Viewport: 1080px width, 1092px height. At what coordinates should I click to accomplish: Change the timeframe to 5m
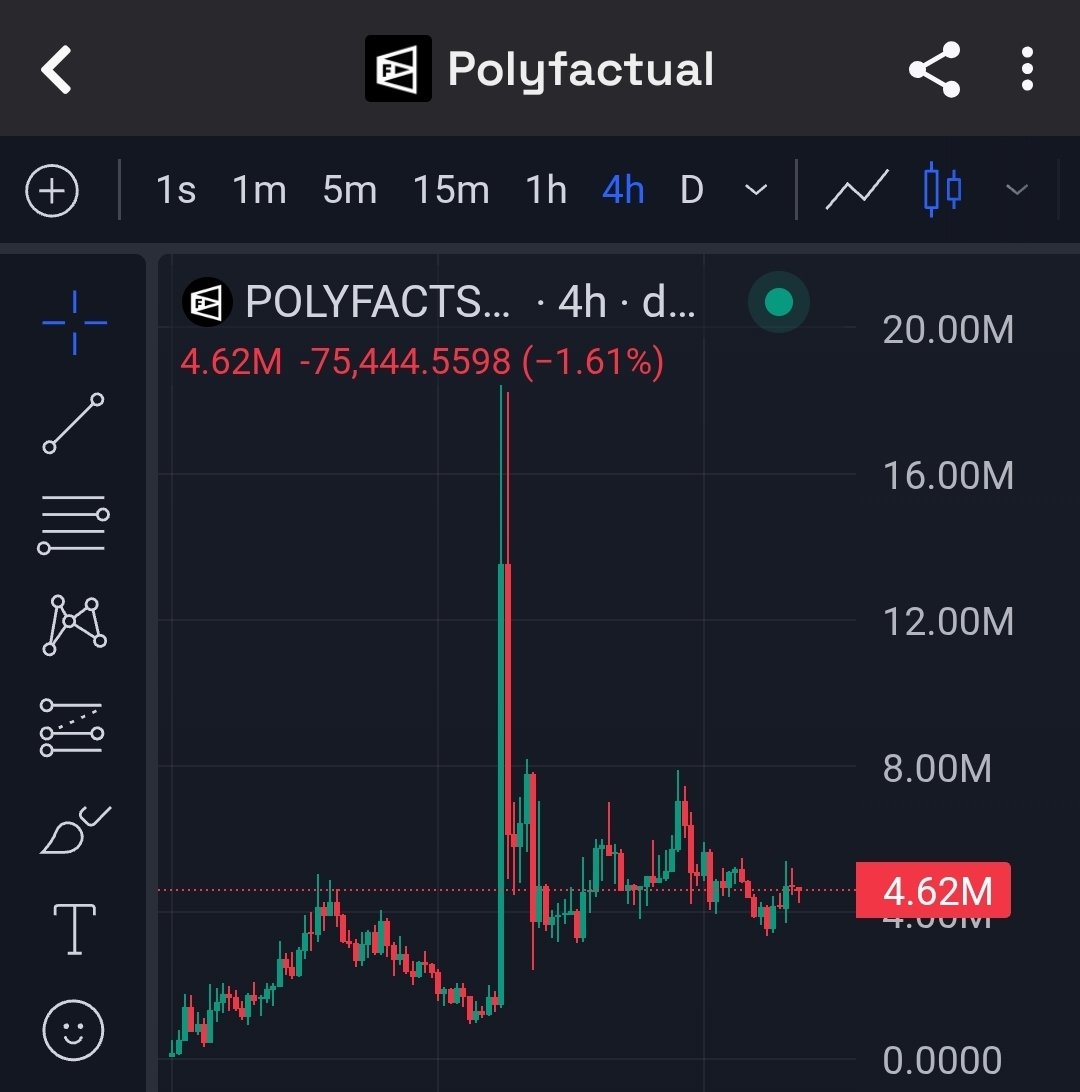click(349, 190)
